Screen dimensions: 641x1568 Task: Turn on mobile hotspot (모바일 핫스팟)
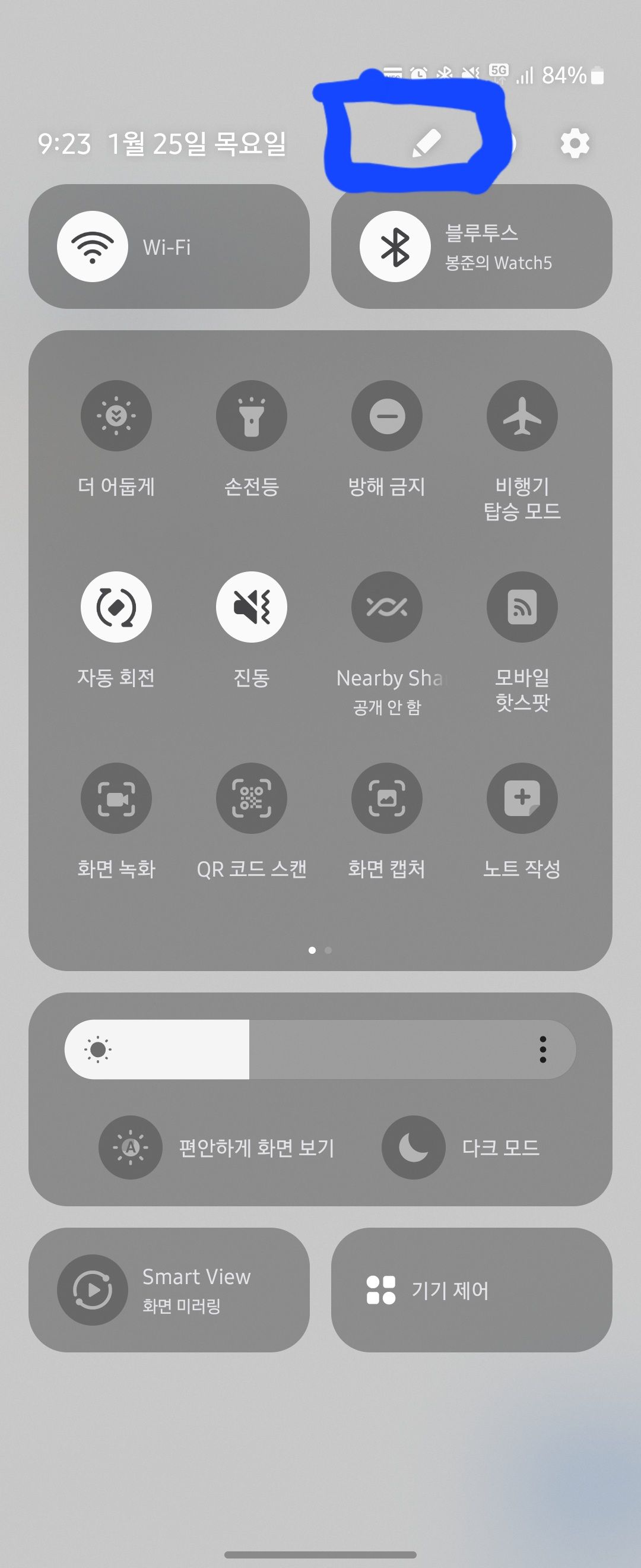pyautogui.click(x=522, y=607)
